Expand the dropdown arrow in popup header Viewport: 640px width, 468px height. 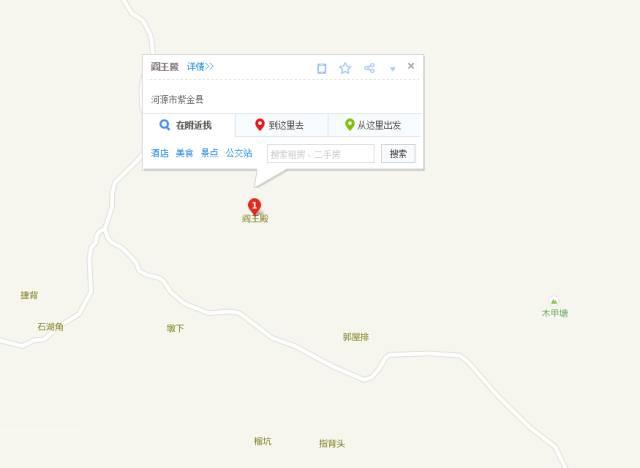tap(392, 69)
